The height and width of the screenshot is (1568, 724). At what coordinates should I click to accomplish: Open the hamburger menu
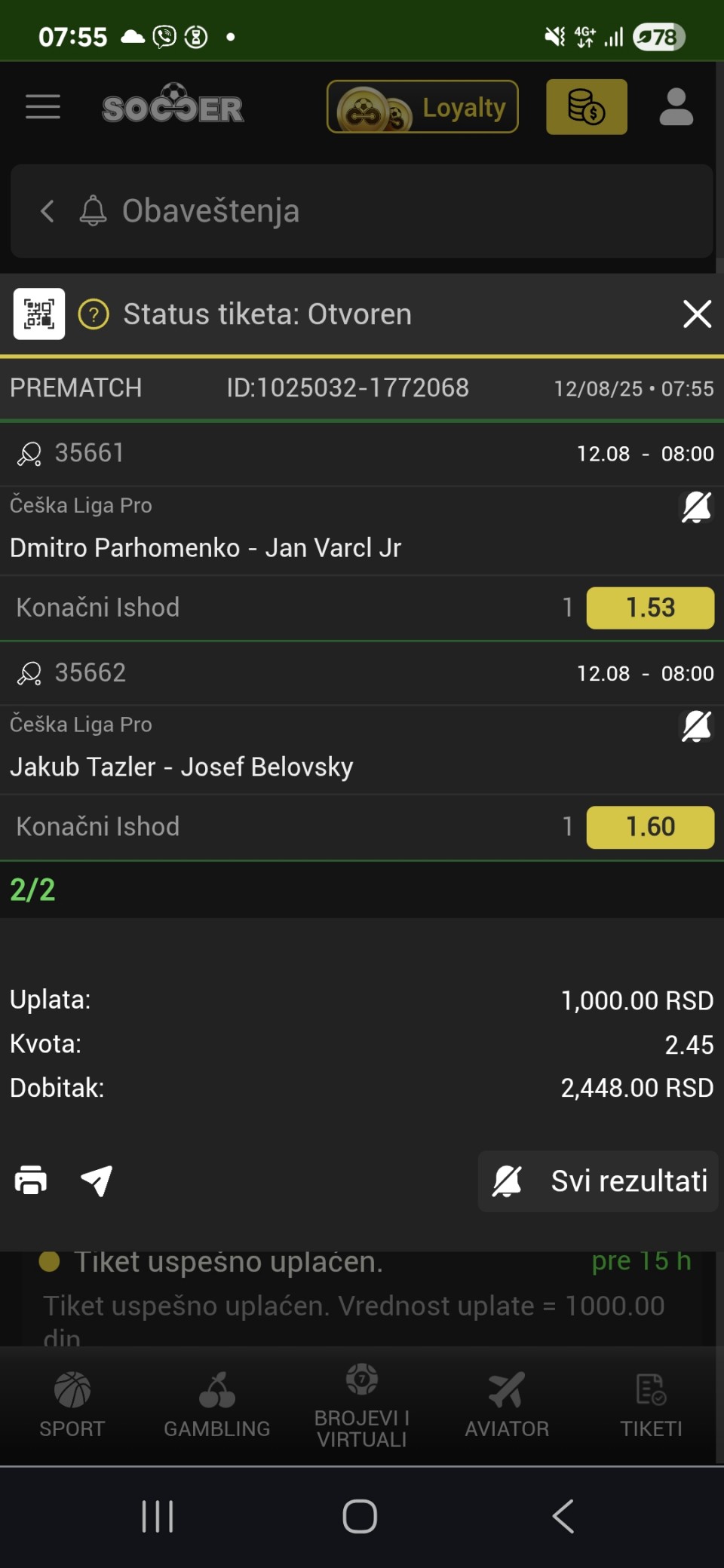point(43,107)
